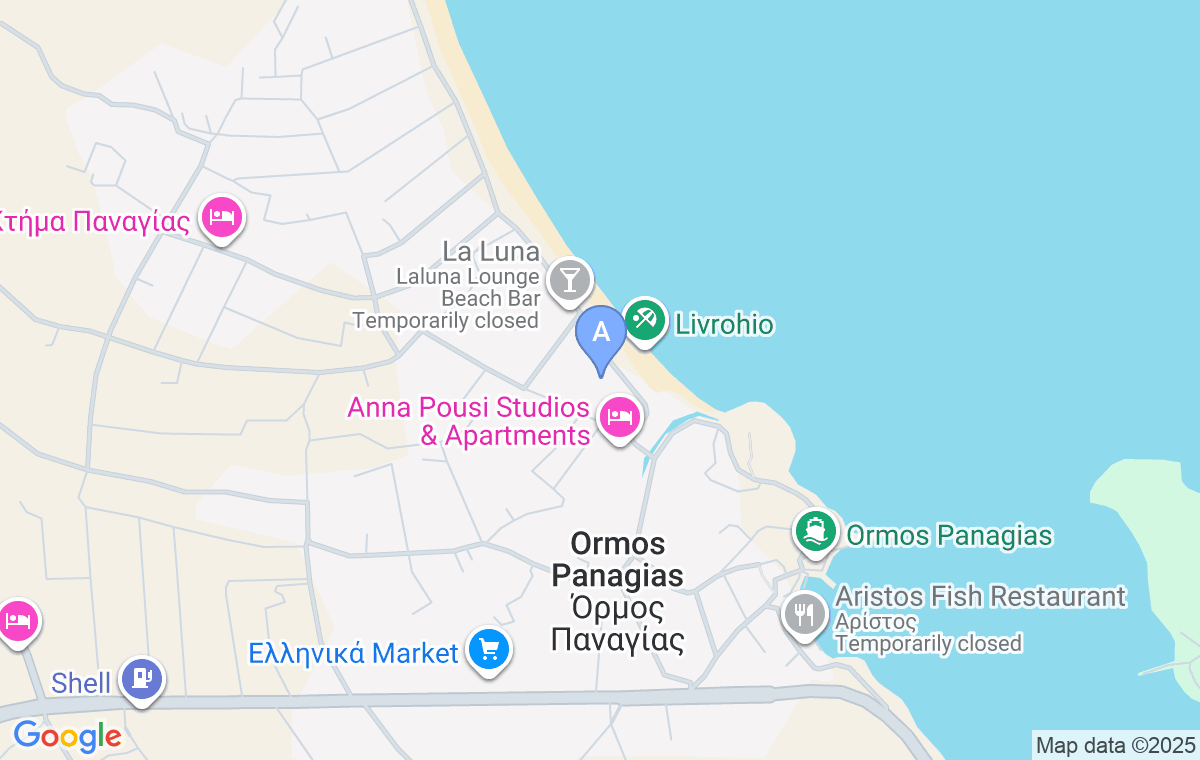
Task: Select the Aristos Fish Restaurant pin
Action: point(803,611)
